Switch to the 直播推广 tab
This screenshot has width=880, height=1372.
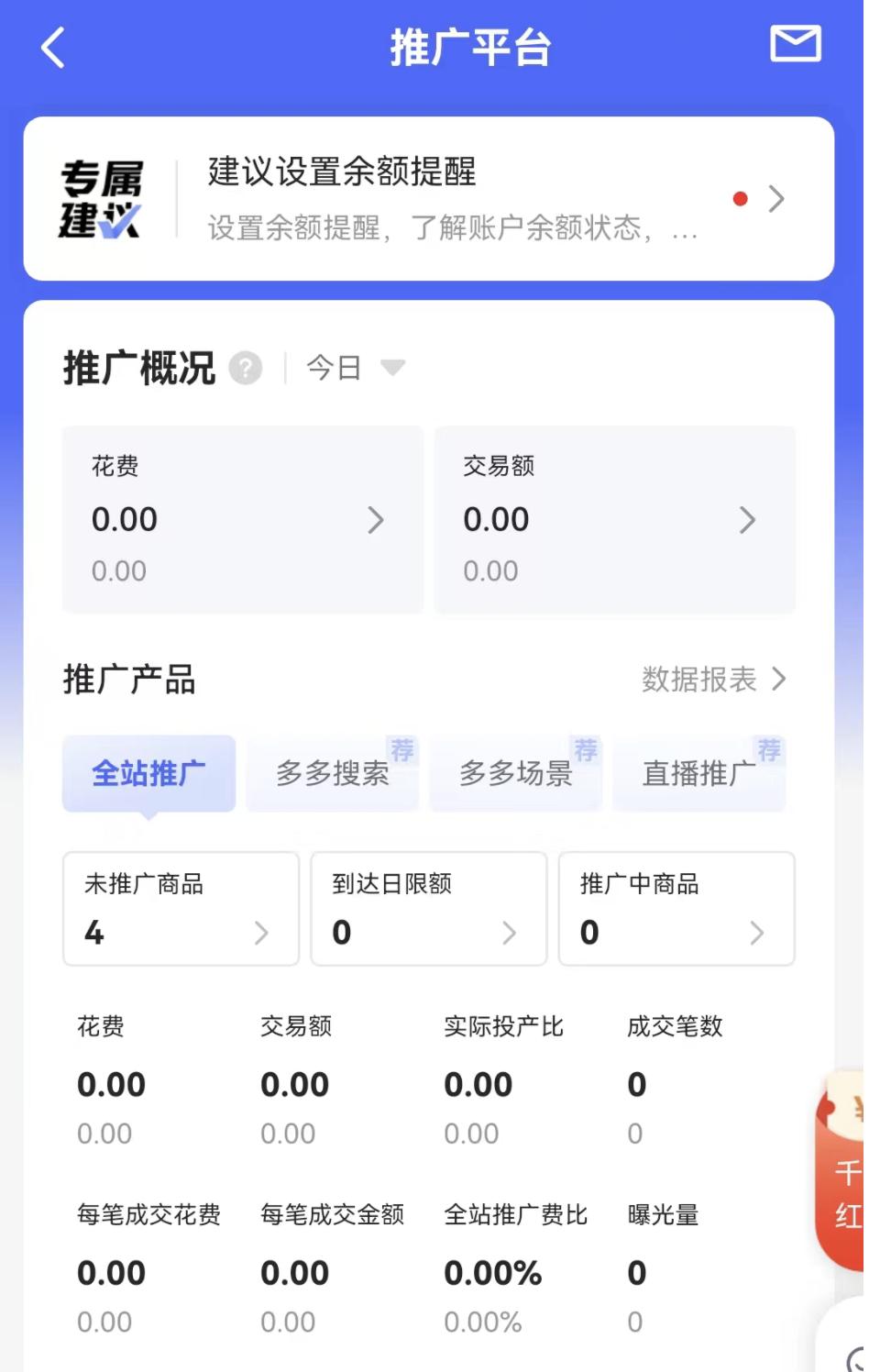coord(698,773)
